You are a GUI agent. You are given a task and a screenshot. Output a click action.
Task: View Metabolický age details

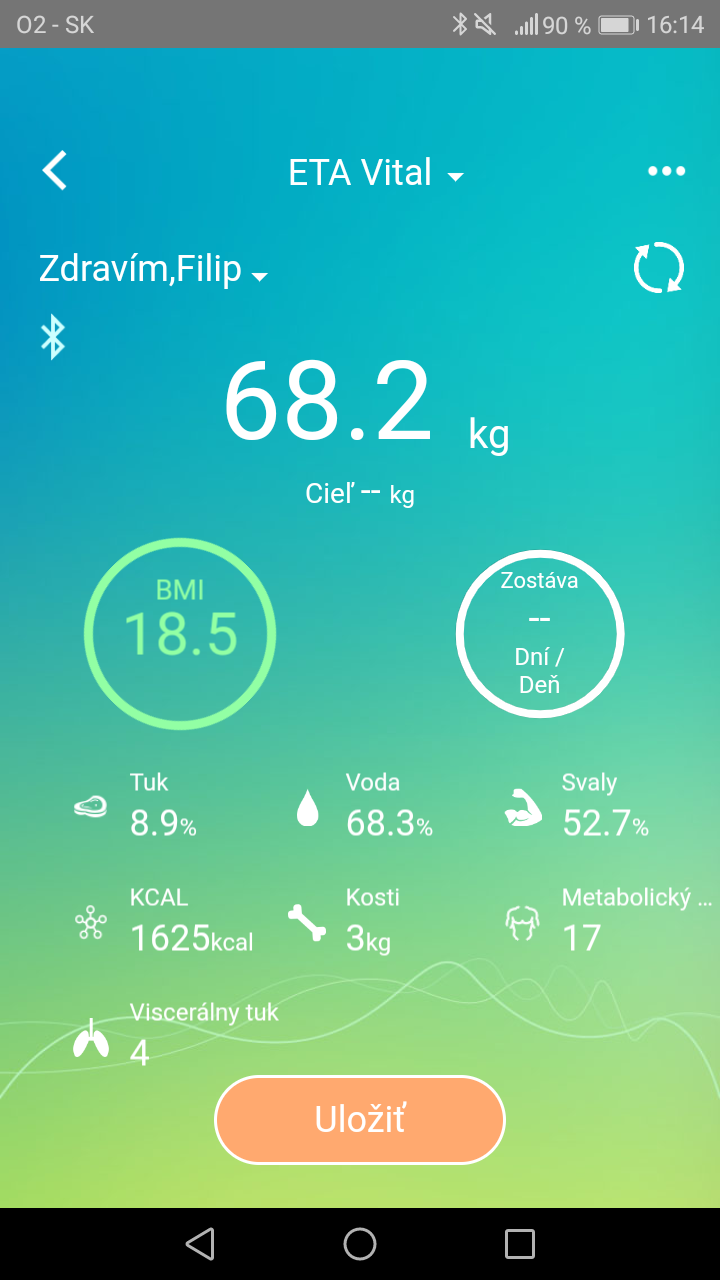[608, 920]
